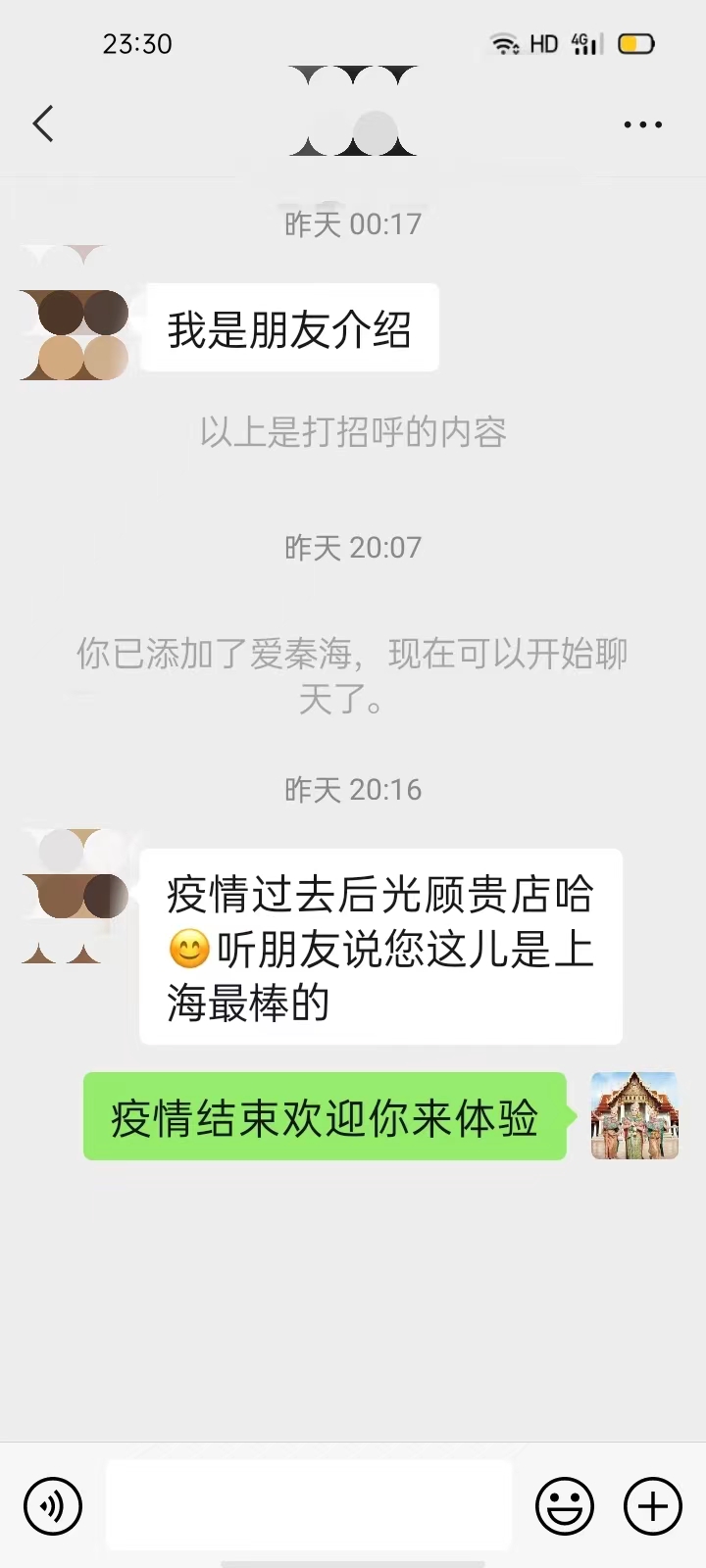Image resolution: width=706 pixels, height=1568 pixels.
Task: Tap the message 我是朋友介绍
Action: click(x=290, y=330)
